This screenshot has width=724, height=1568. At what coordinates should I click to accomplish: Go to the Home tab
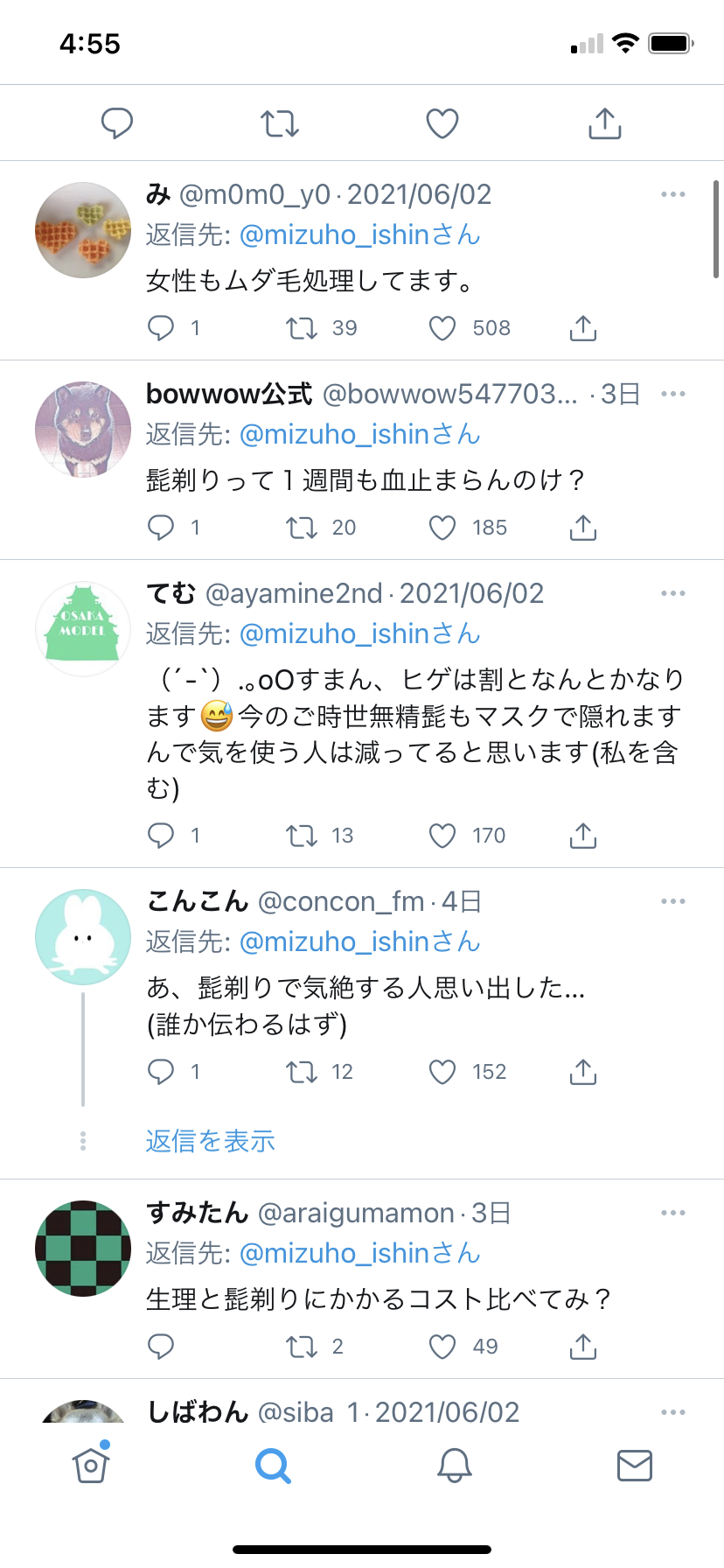[91, 1465]
